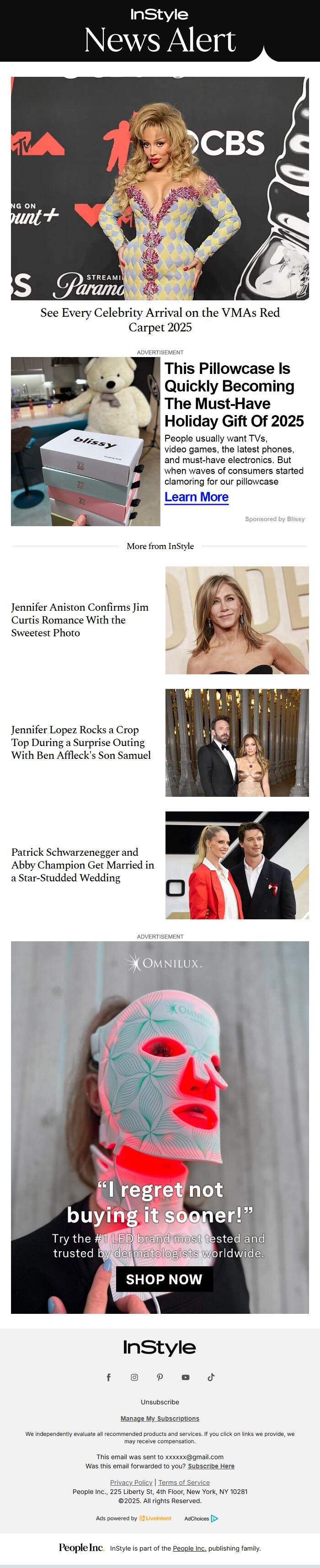The height and width of the screenshot is (1568, 320).
Task: Tap Learn More in Blissy ad
Action: (196, 497)
